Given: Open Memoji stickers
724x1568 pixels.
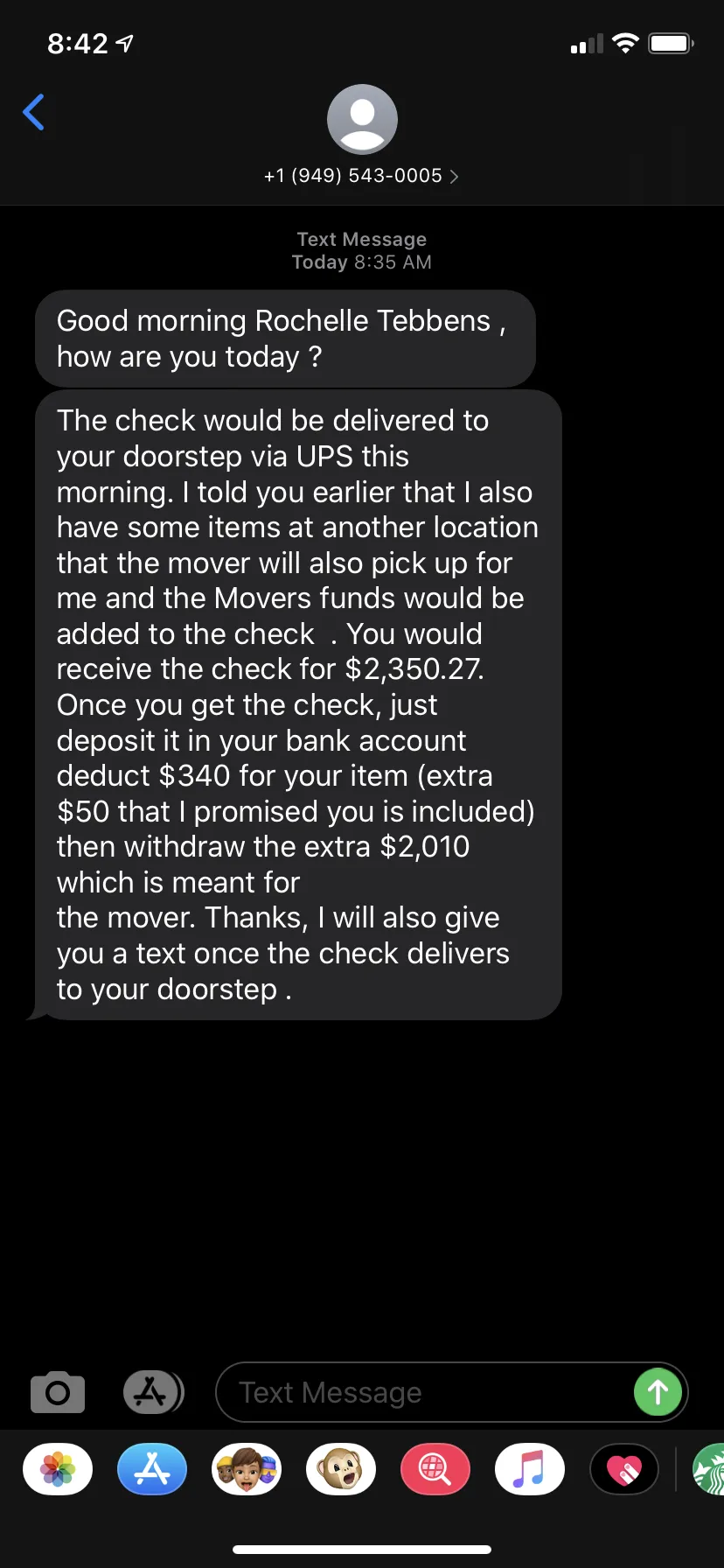Looking at the screenshot, I should [247, 1468].
